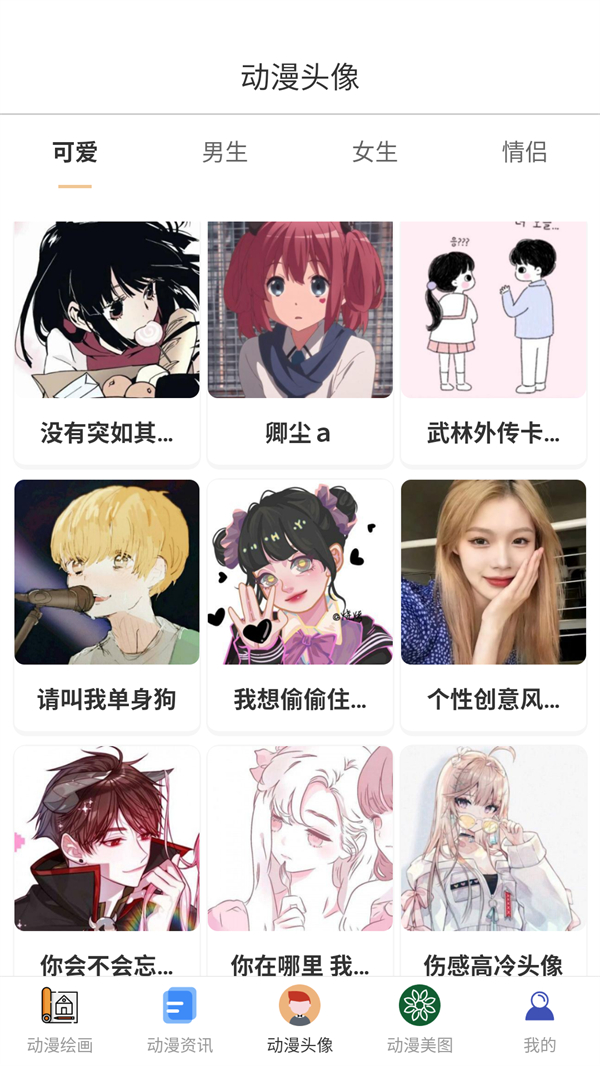The height and width of the screenshot is (1066, 600).
Task: Go to 动漫资讯 in bottom navigation
Action: coord(180,1020)
